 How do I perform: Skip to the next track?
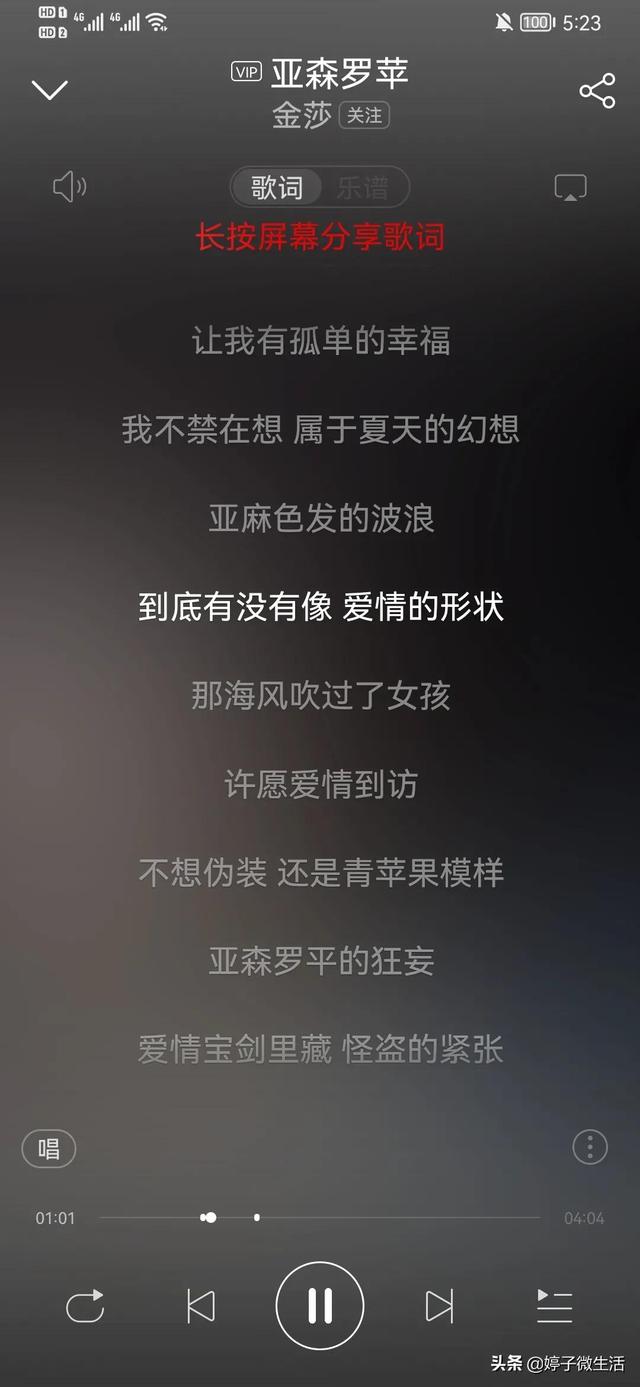click(x=439, y=1306)
